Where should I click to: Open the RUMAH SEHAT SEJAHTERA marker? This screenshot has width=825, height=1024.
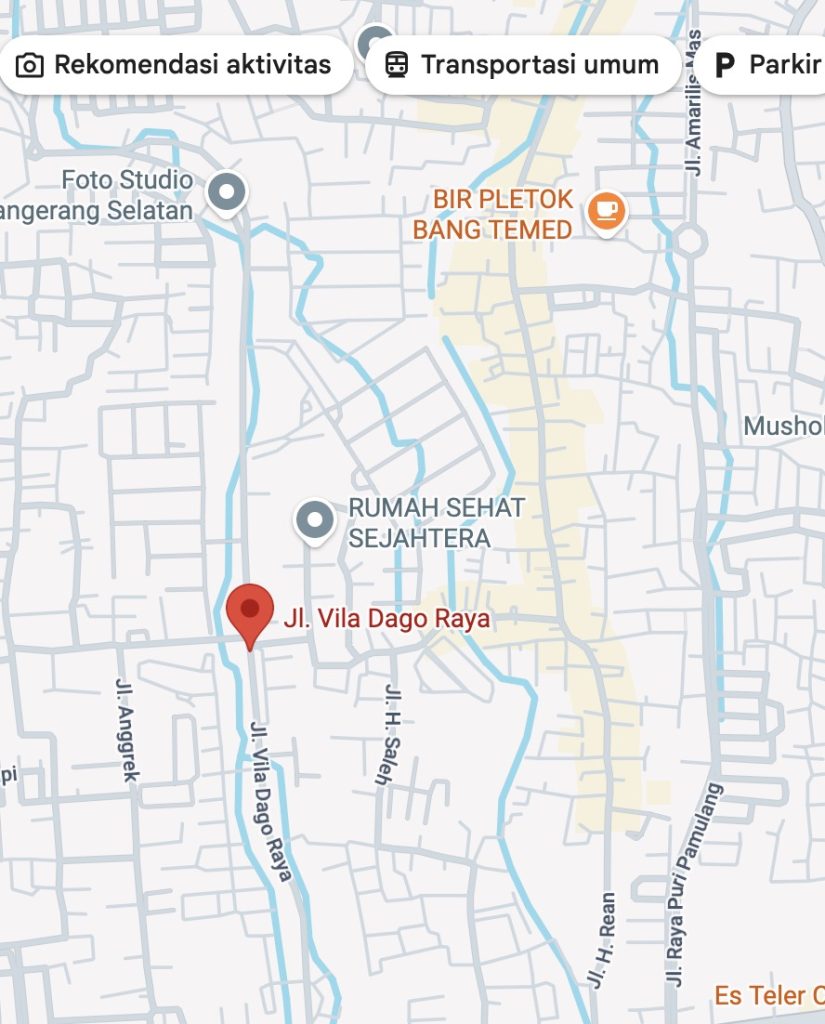point(316,520)
